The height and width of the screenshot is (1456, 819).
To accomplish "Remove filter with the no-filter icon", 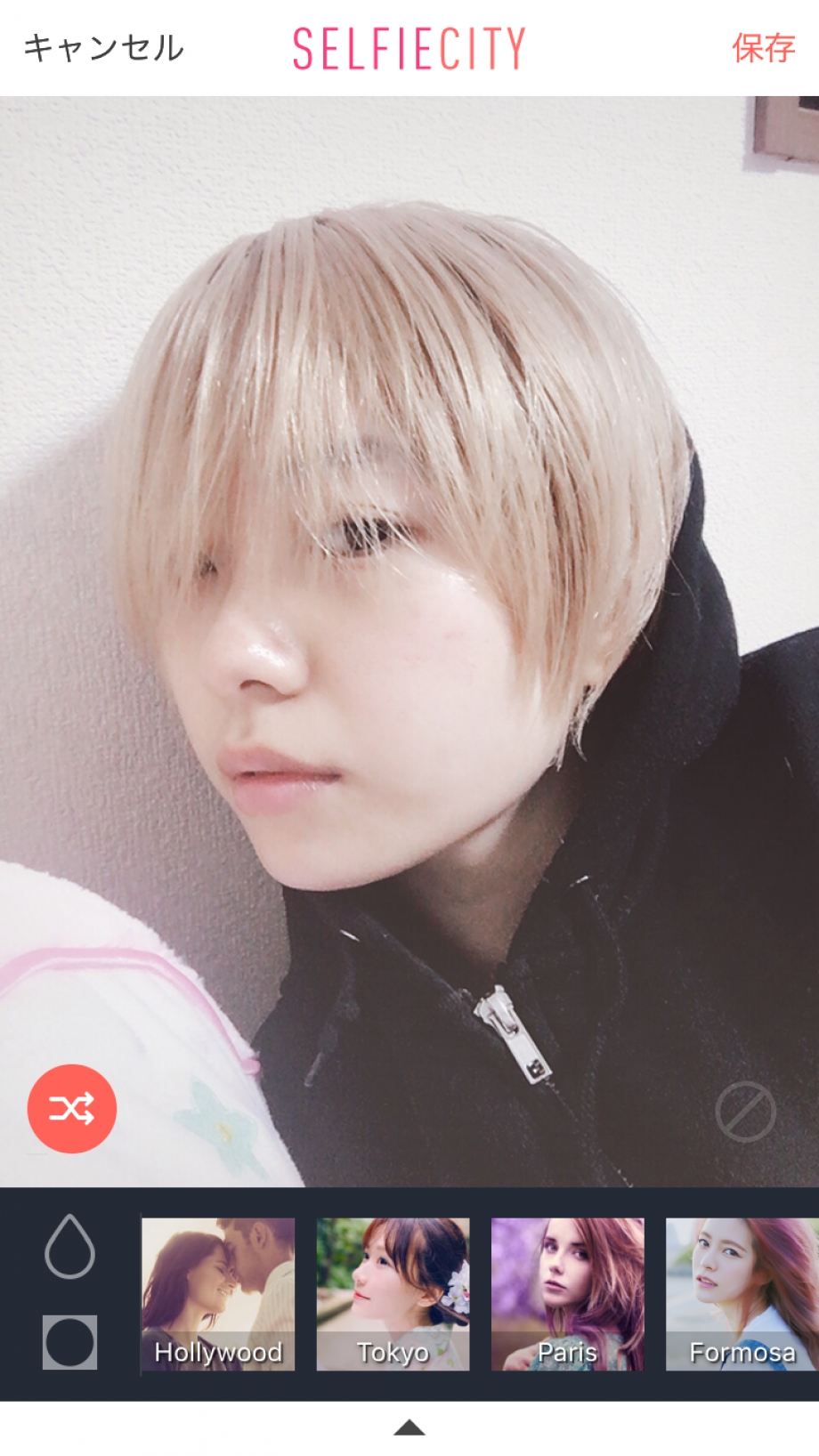I will [745, 1112].
